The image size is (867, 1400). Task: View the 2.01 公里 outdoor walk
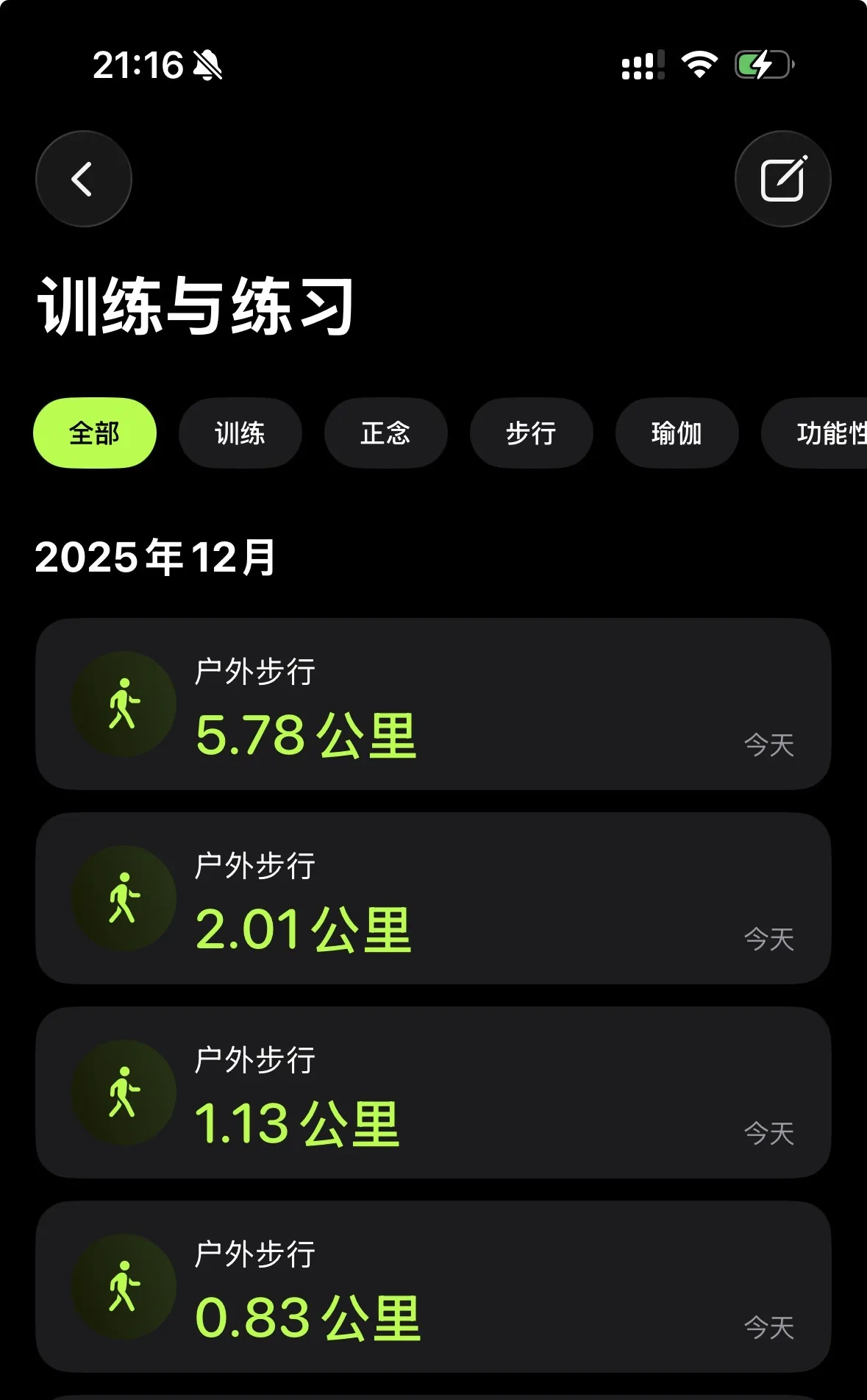tap(433, 898)
